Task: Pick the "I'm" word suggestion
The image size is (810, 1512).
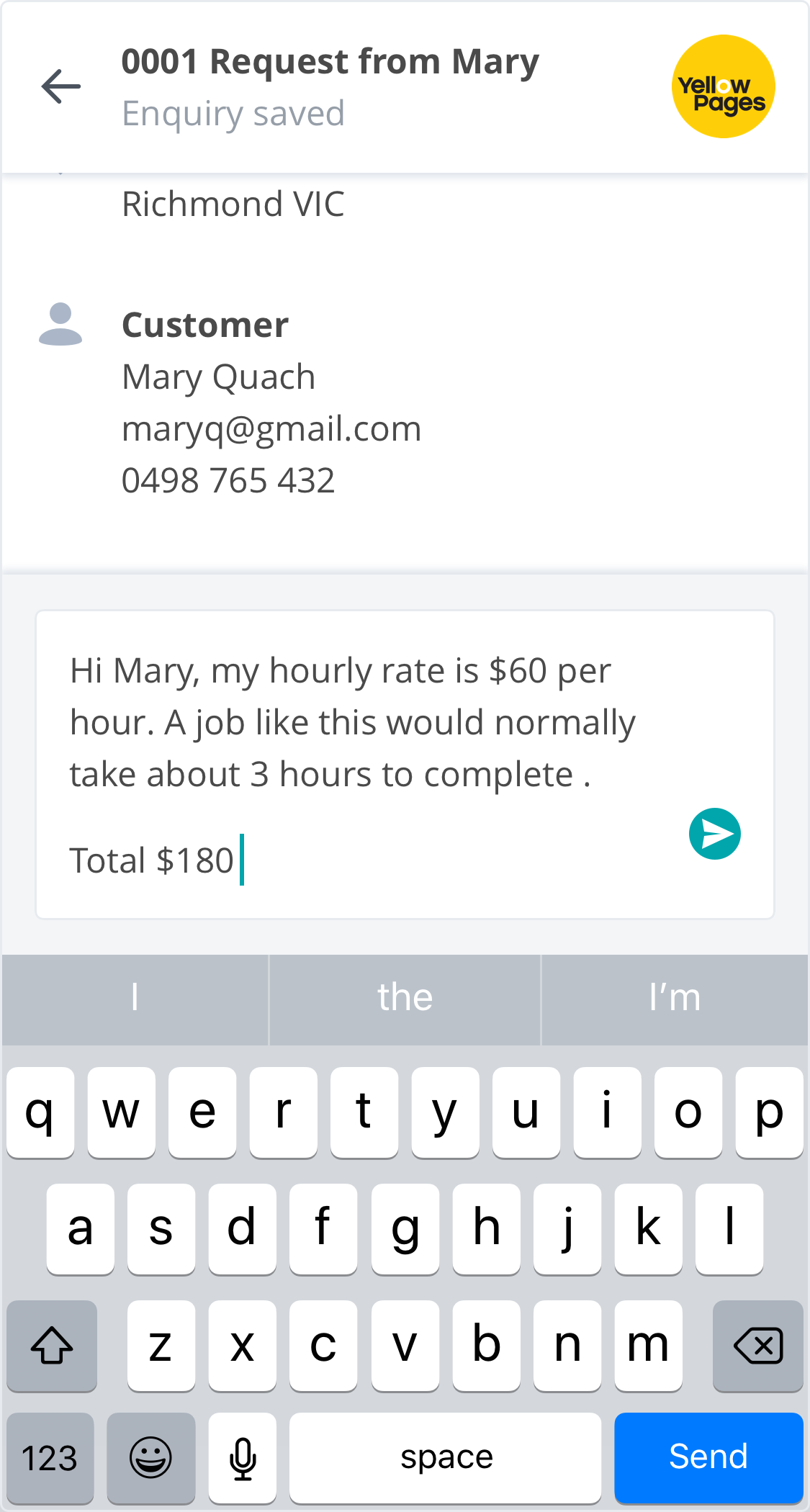Action: coord(675,999)
